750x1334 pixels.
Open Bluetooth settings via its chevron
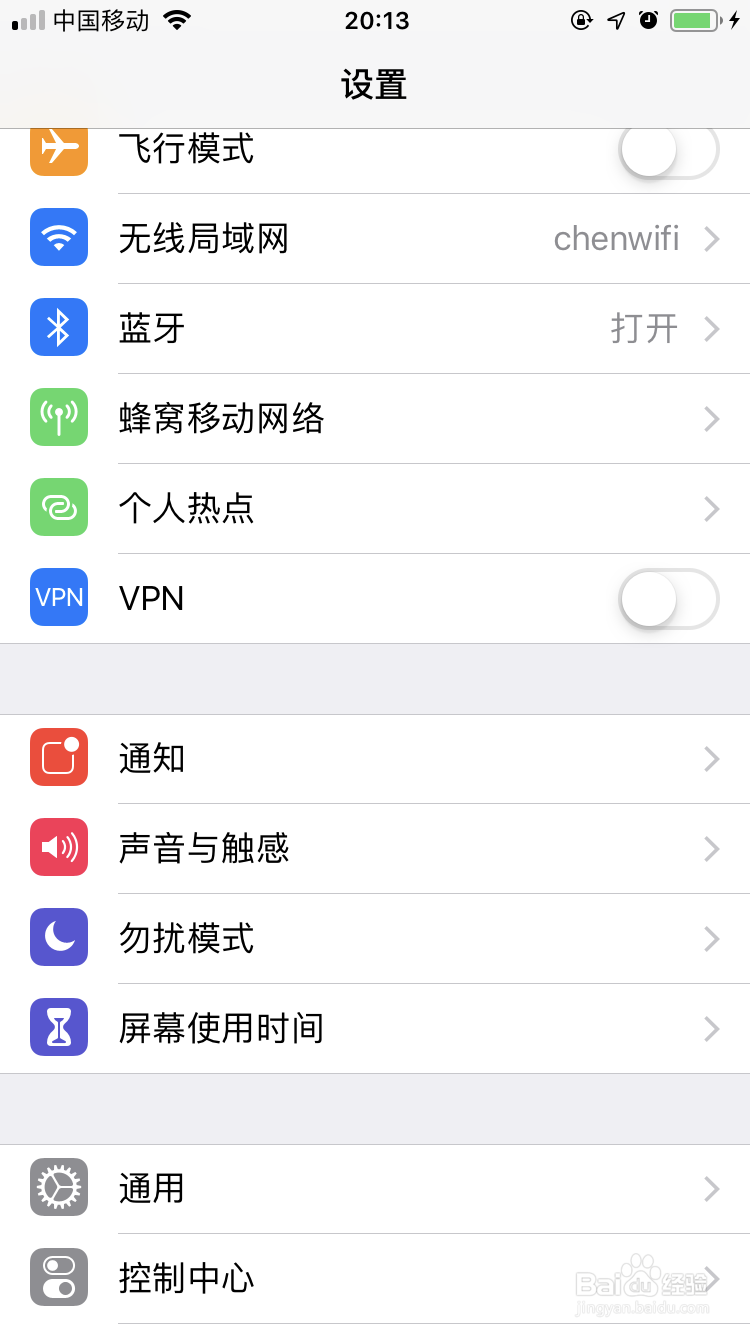(x=711, y=328)
